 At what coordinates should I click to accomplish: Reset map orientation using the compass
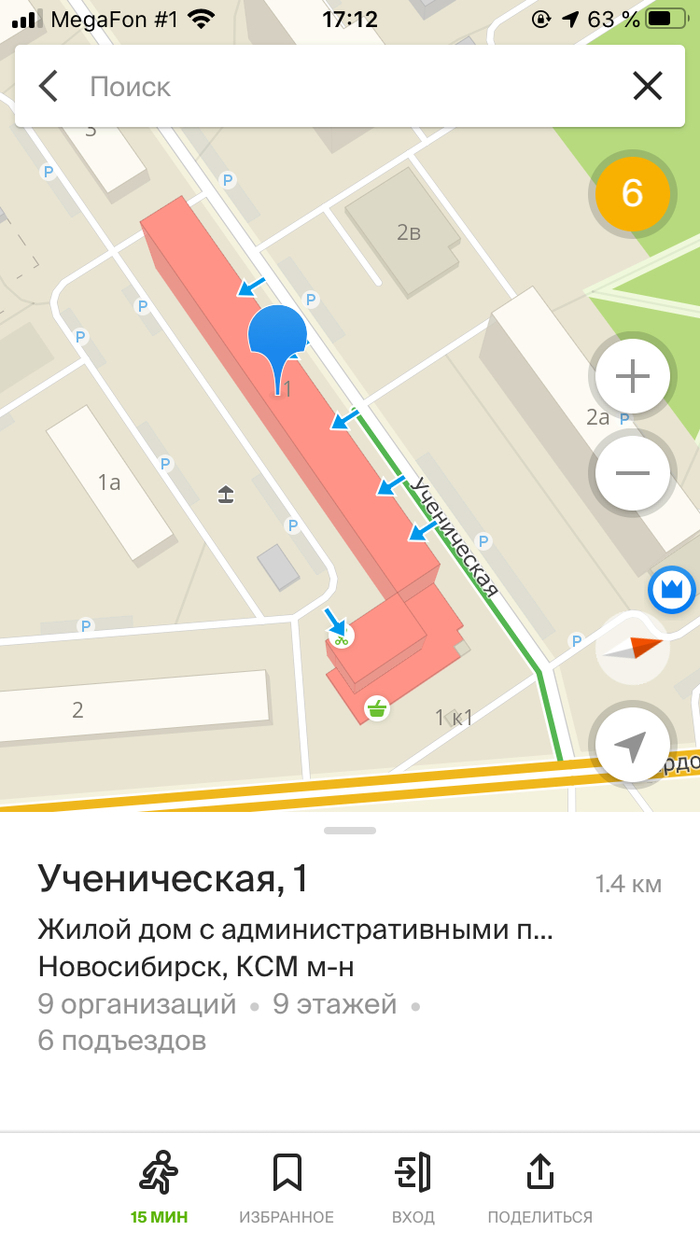click(632, 648)
